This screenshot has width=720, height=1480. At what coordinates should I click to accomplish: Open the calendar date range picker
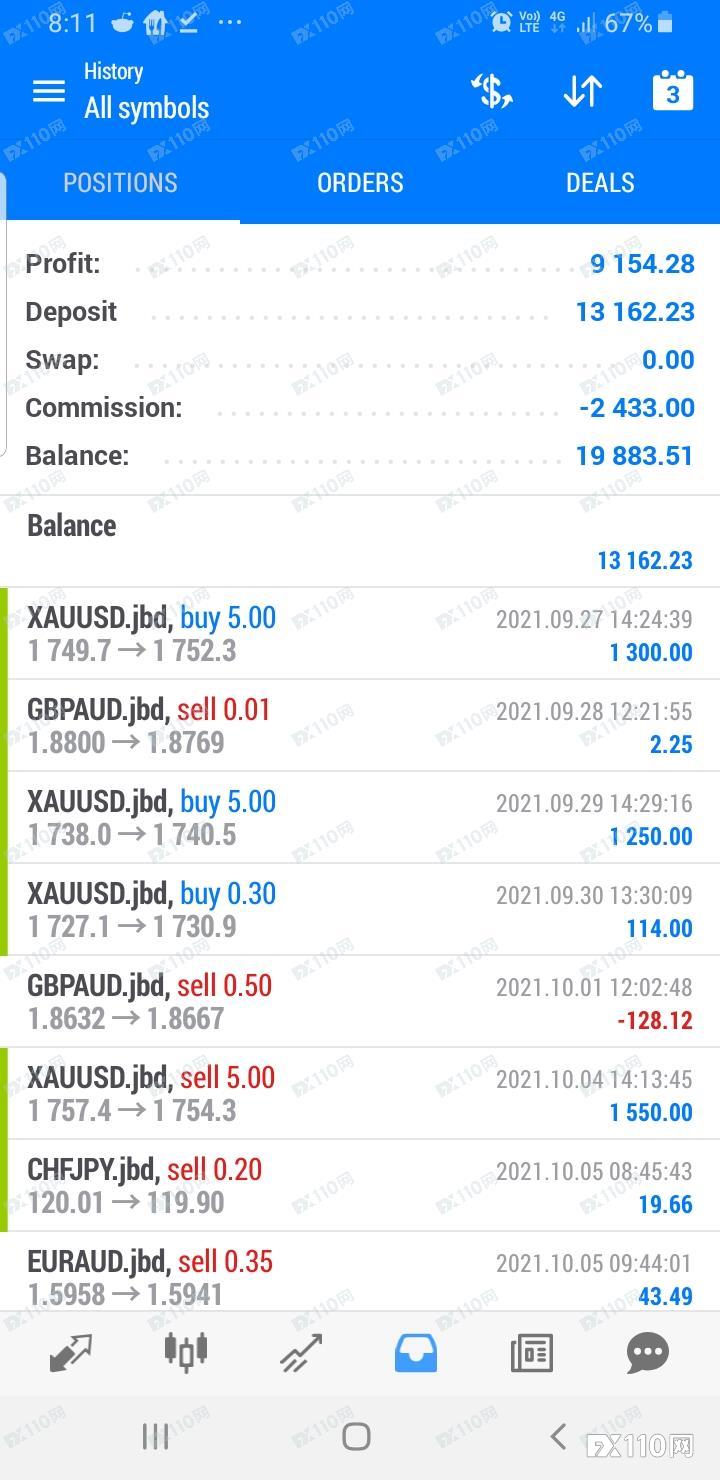coord(672,92)
